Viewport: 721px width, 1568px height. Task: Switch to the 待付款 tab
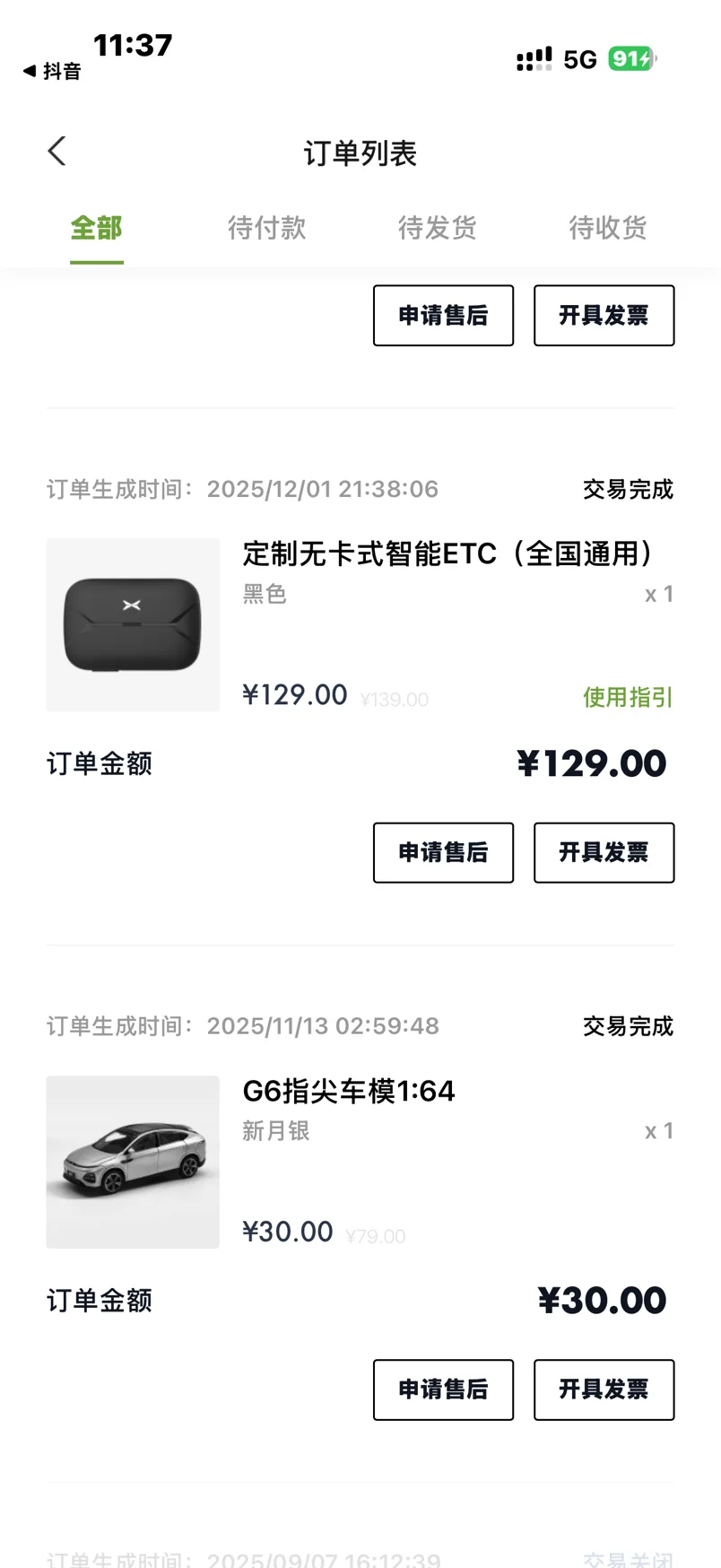click(266, 228)
